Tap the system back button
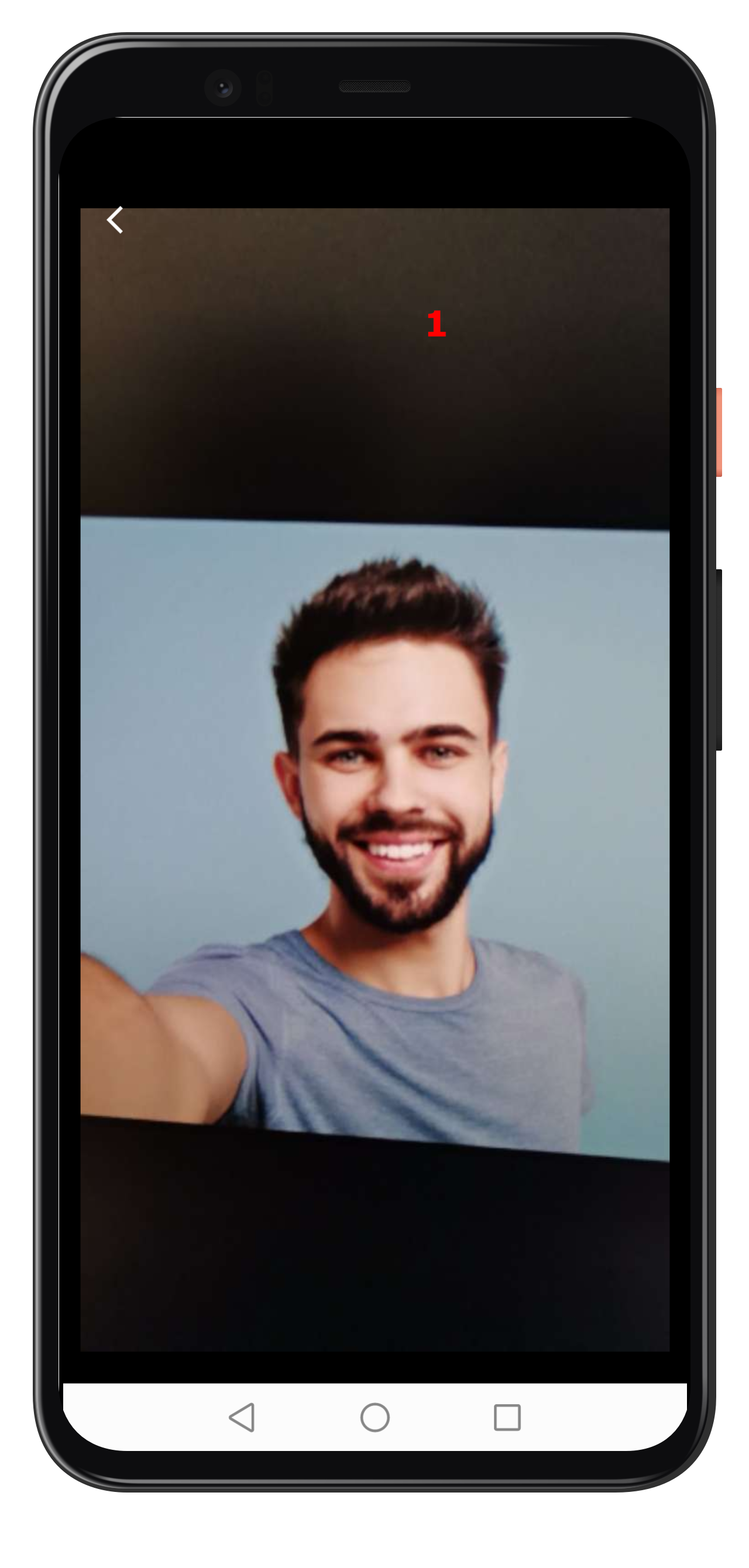 (x=242, y=1417)
